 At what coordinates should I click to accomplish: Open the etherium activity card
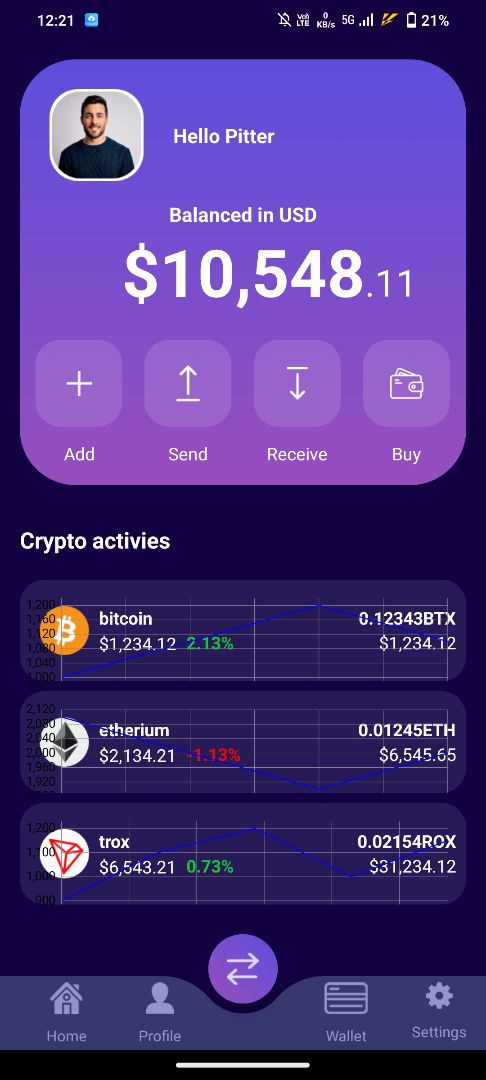243,742
